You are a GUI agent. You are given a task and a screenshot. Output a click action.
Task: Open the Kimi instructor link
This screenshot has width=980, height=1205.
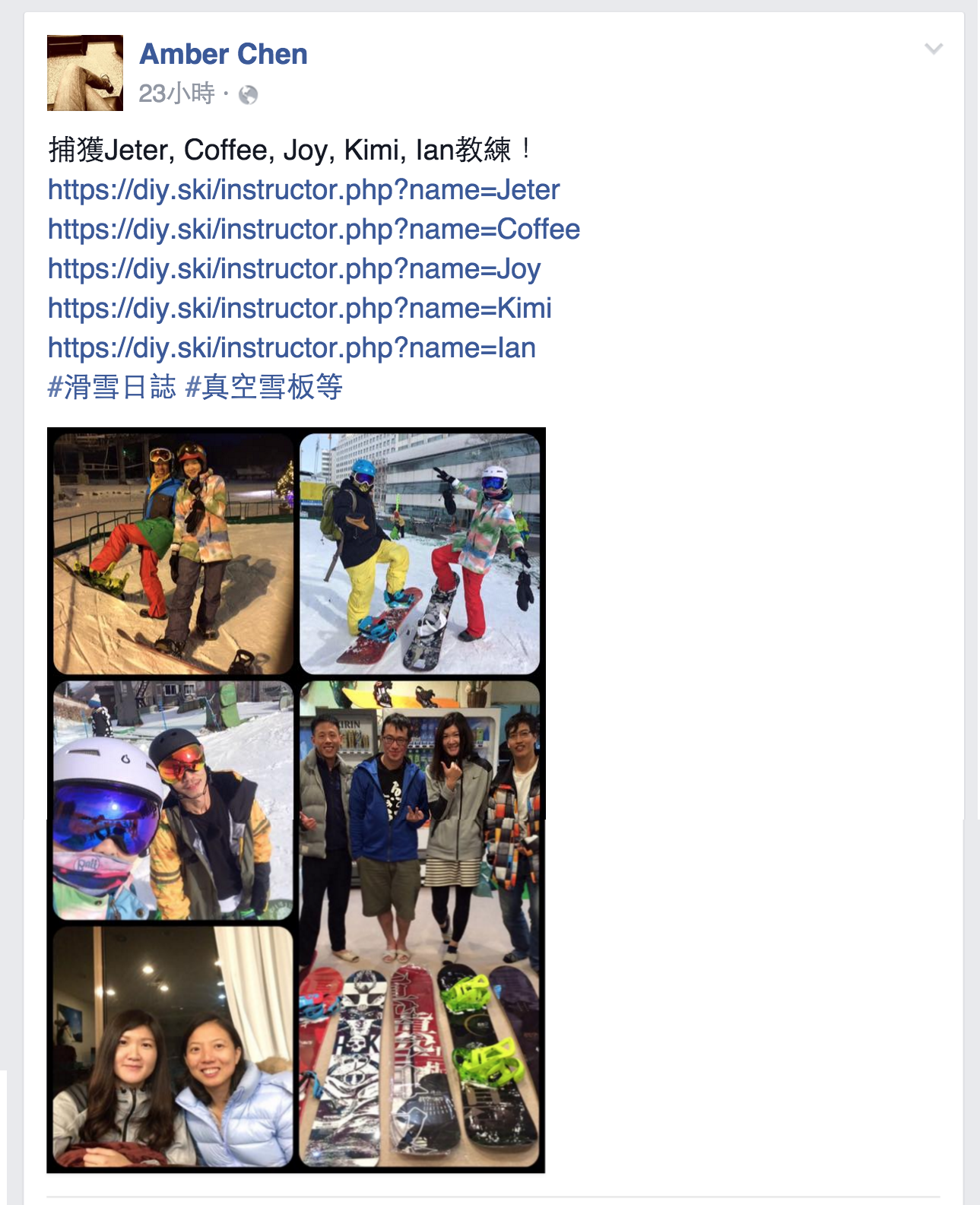[x=299, y=309]
